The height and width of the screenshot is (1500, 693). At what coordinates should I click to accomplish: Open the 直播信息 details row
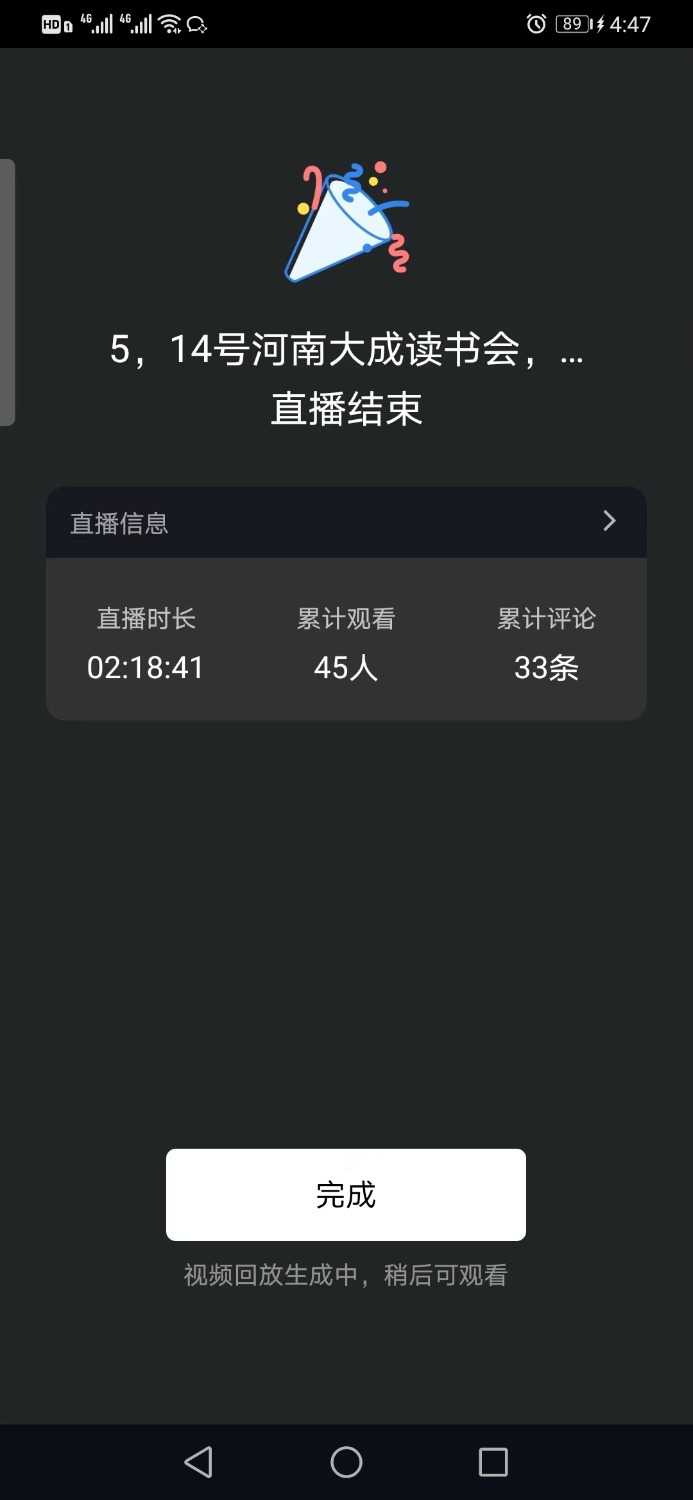pyautogui.click(x=346, y=522)
